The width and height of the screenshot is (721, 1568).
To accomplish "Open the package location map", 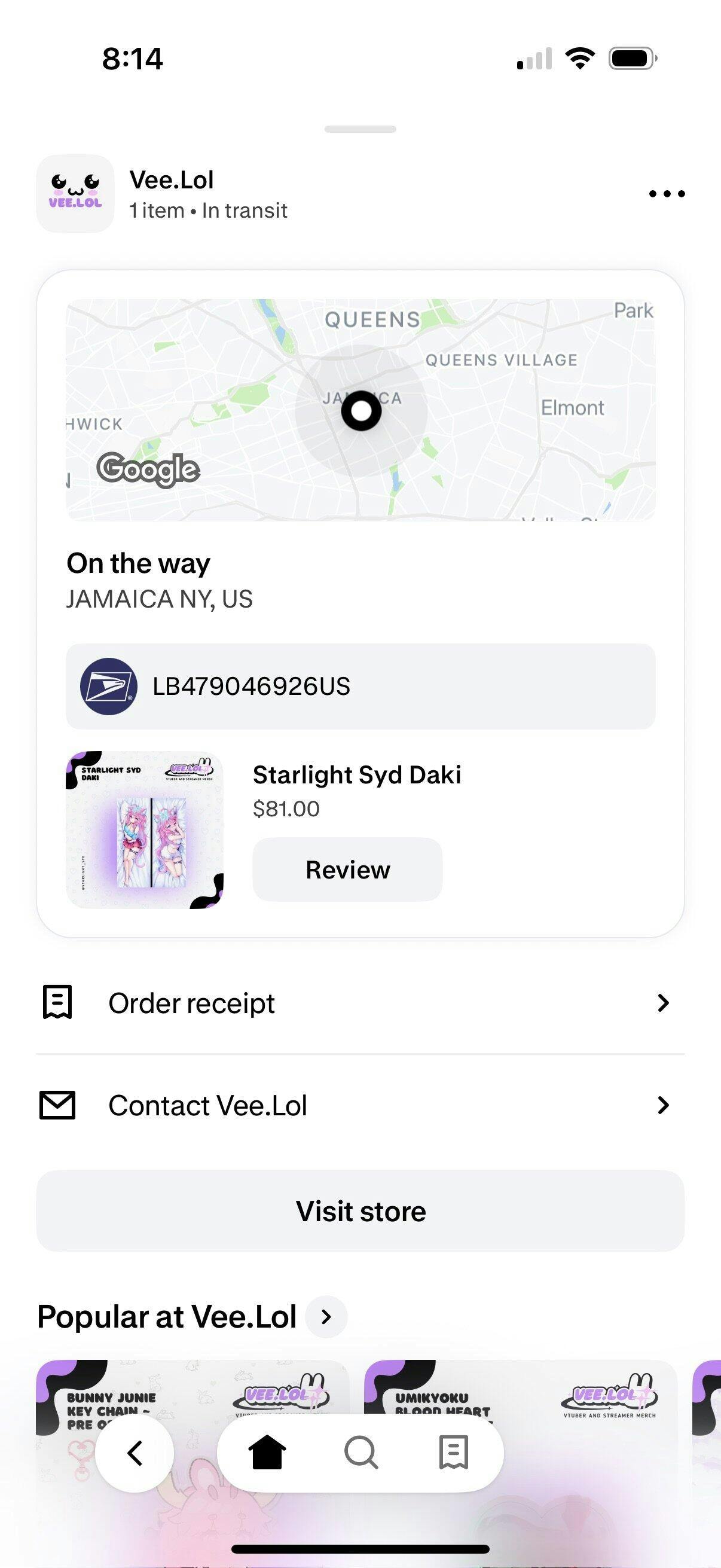I will [x=360, y=410].
